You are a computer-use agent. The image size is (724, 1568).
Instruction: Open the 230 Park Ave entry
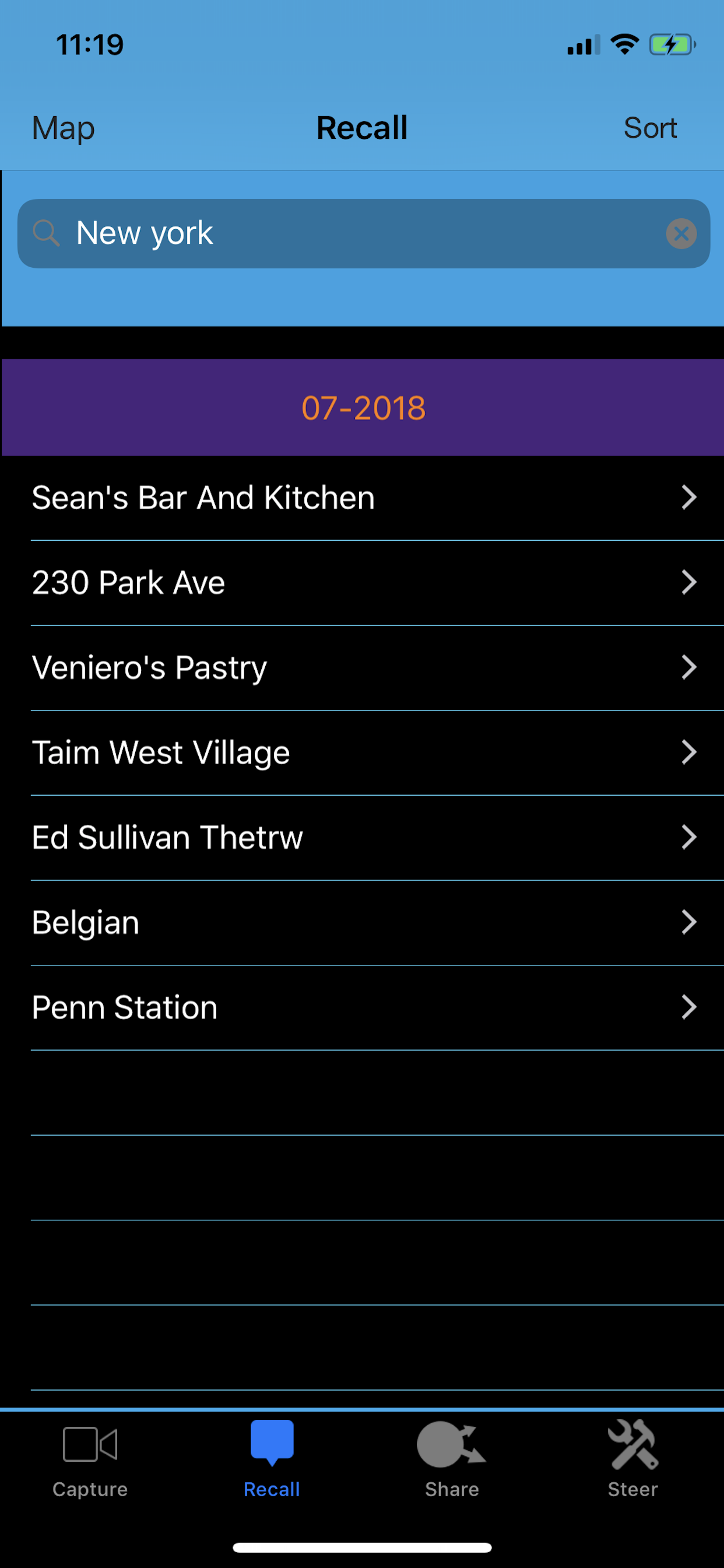(363, 583)
